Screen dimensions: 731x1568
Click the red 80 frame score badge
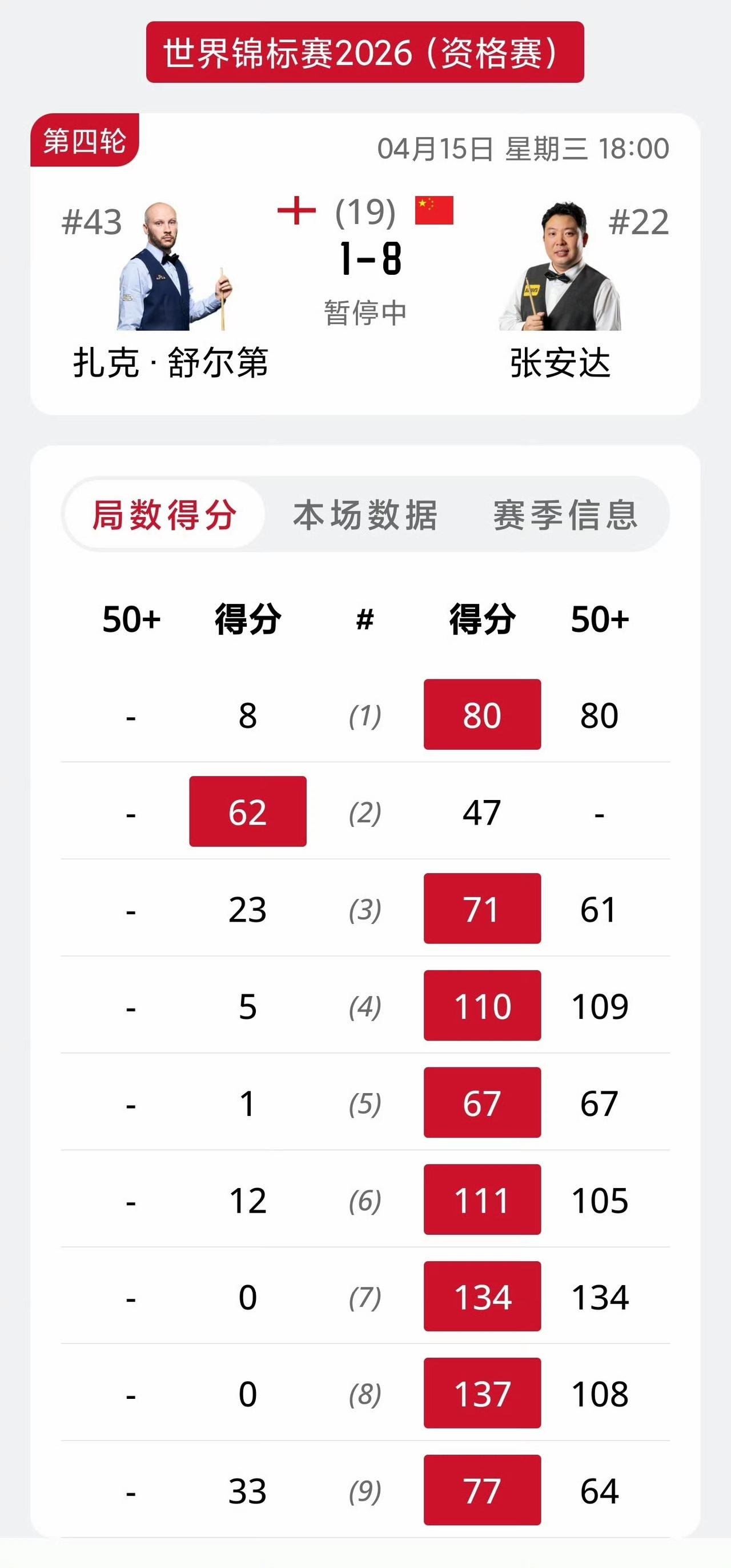pos(482,715)
